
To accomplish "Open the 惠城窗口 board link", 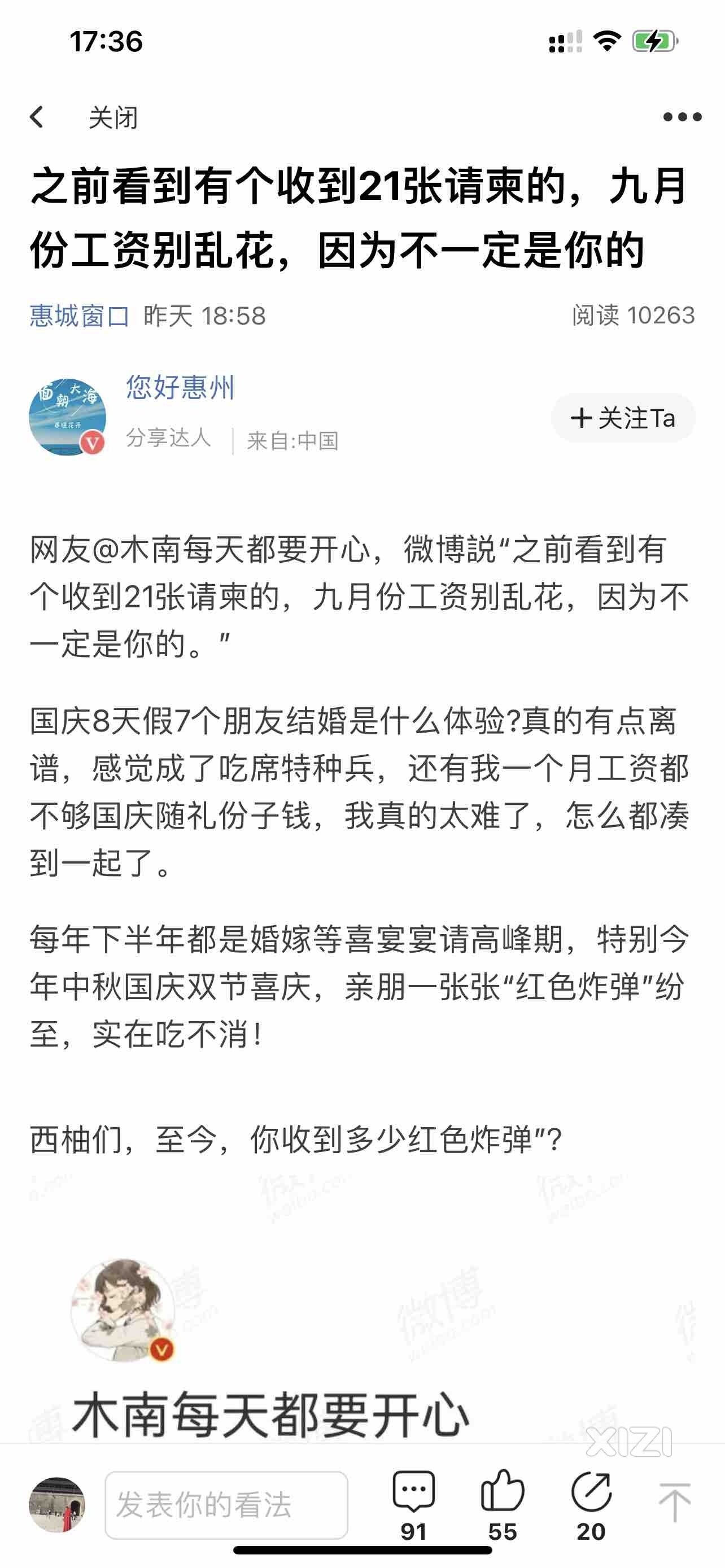I will pos(79,316).
